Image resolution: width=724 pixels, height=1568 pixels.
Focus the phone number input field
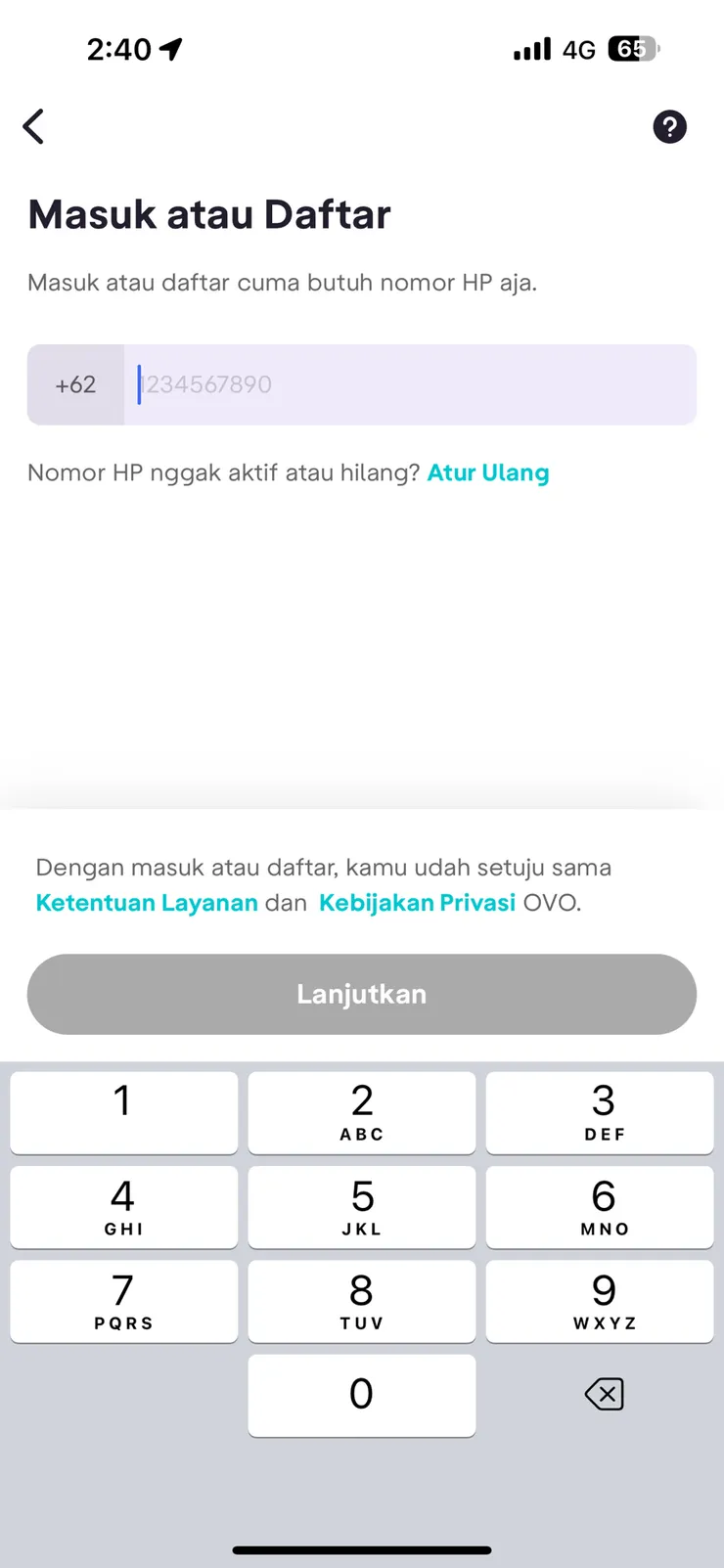411,384
